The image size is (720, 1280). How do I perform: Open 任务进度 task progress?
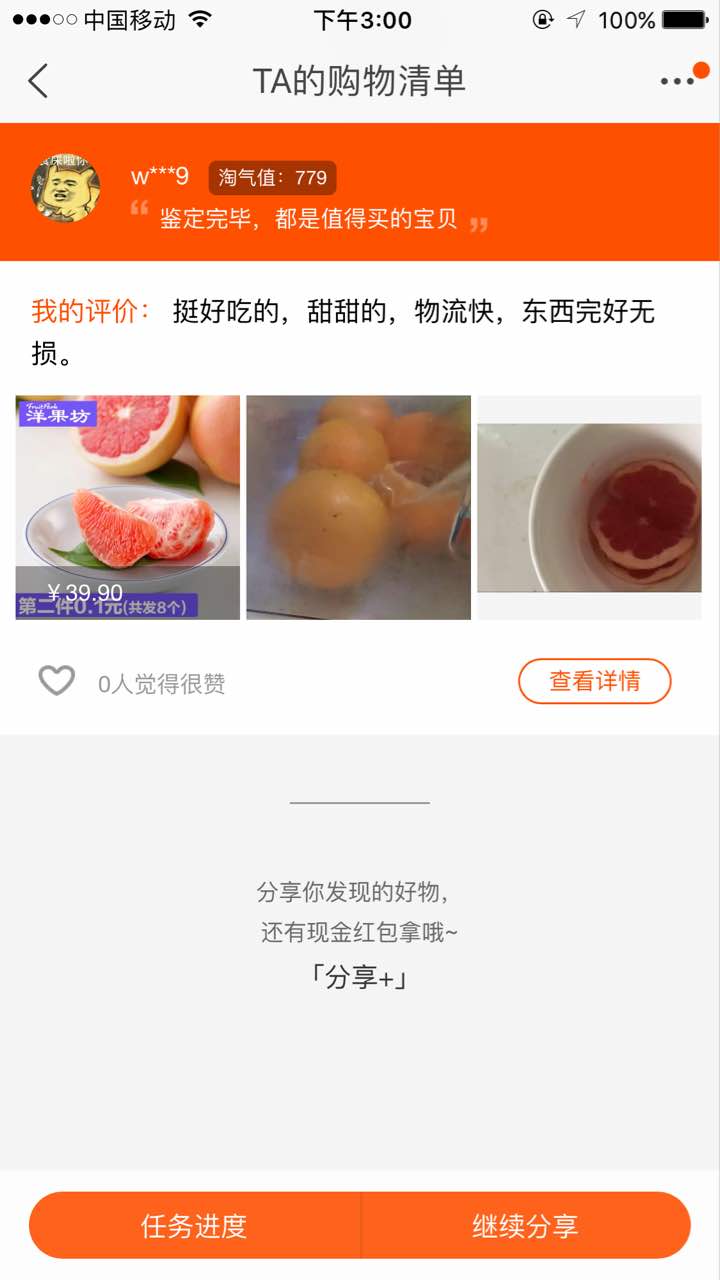(194, 1226)
